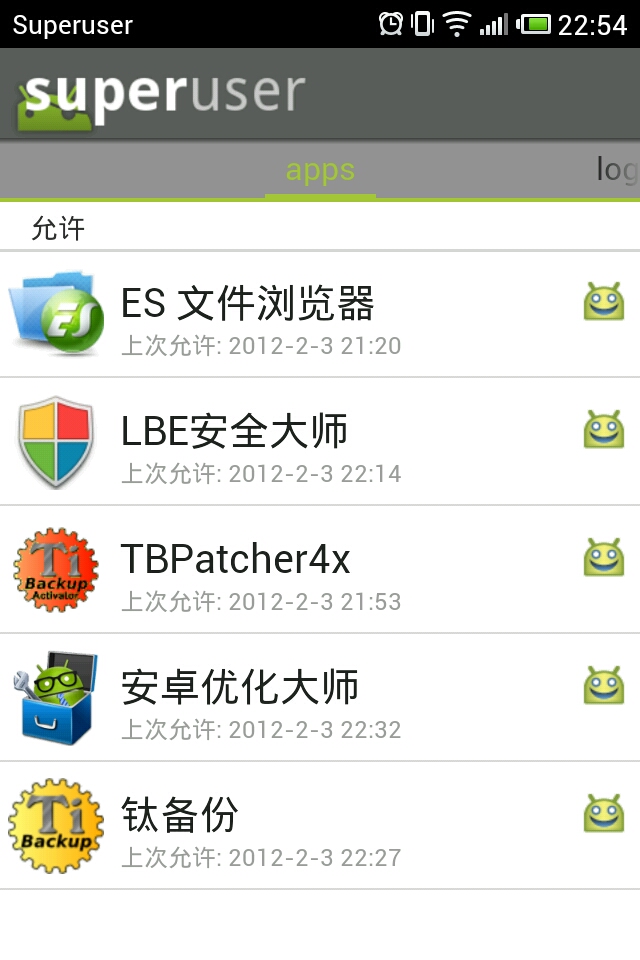
Task: Open the ES 文件浏览器 entry
Action: [x=320, y=315]
